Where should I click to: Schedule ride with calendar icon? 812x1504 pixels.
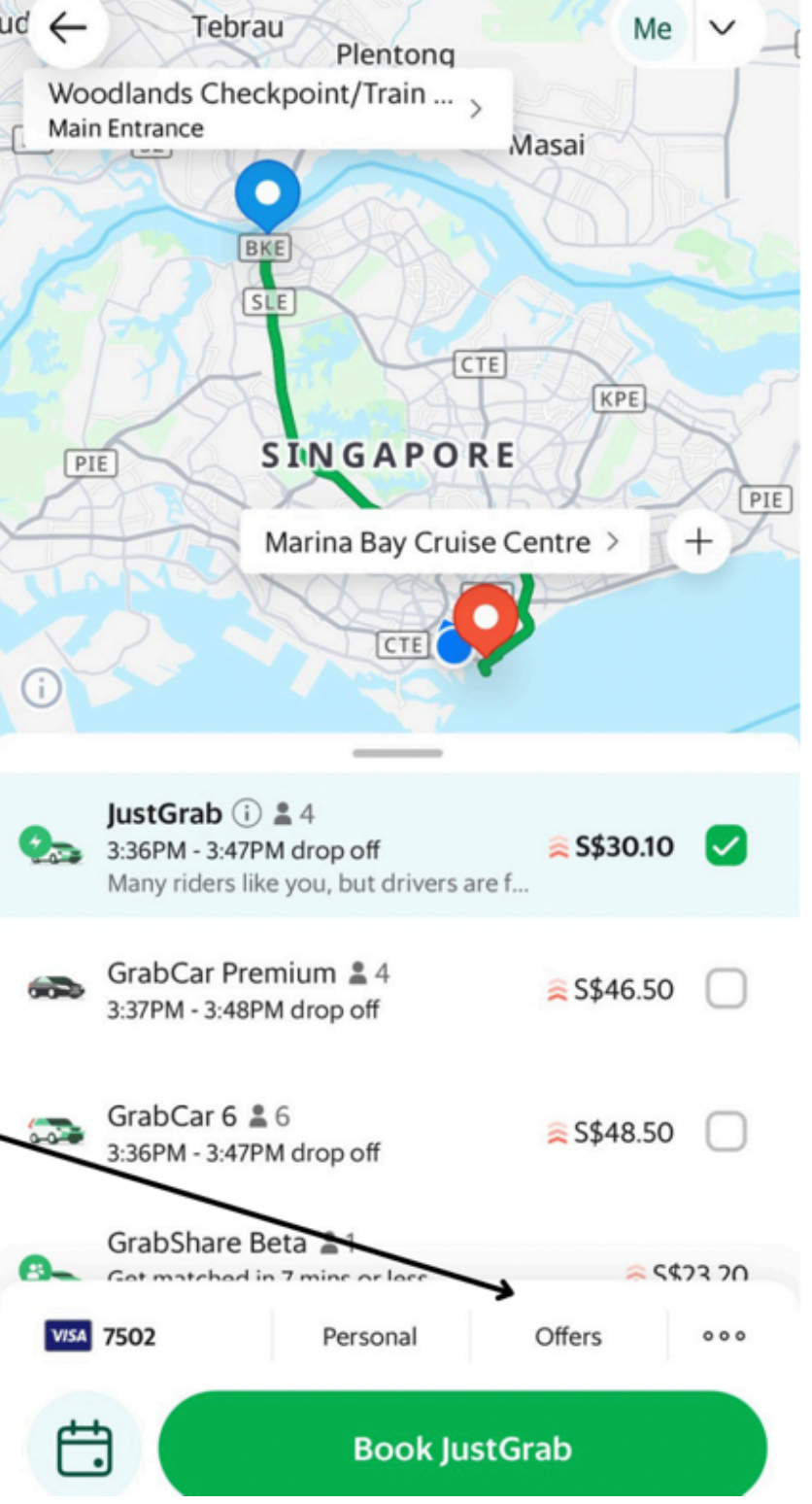click(x=85, y=1449)
